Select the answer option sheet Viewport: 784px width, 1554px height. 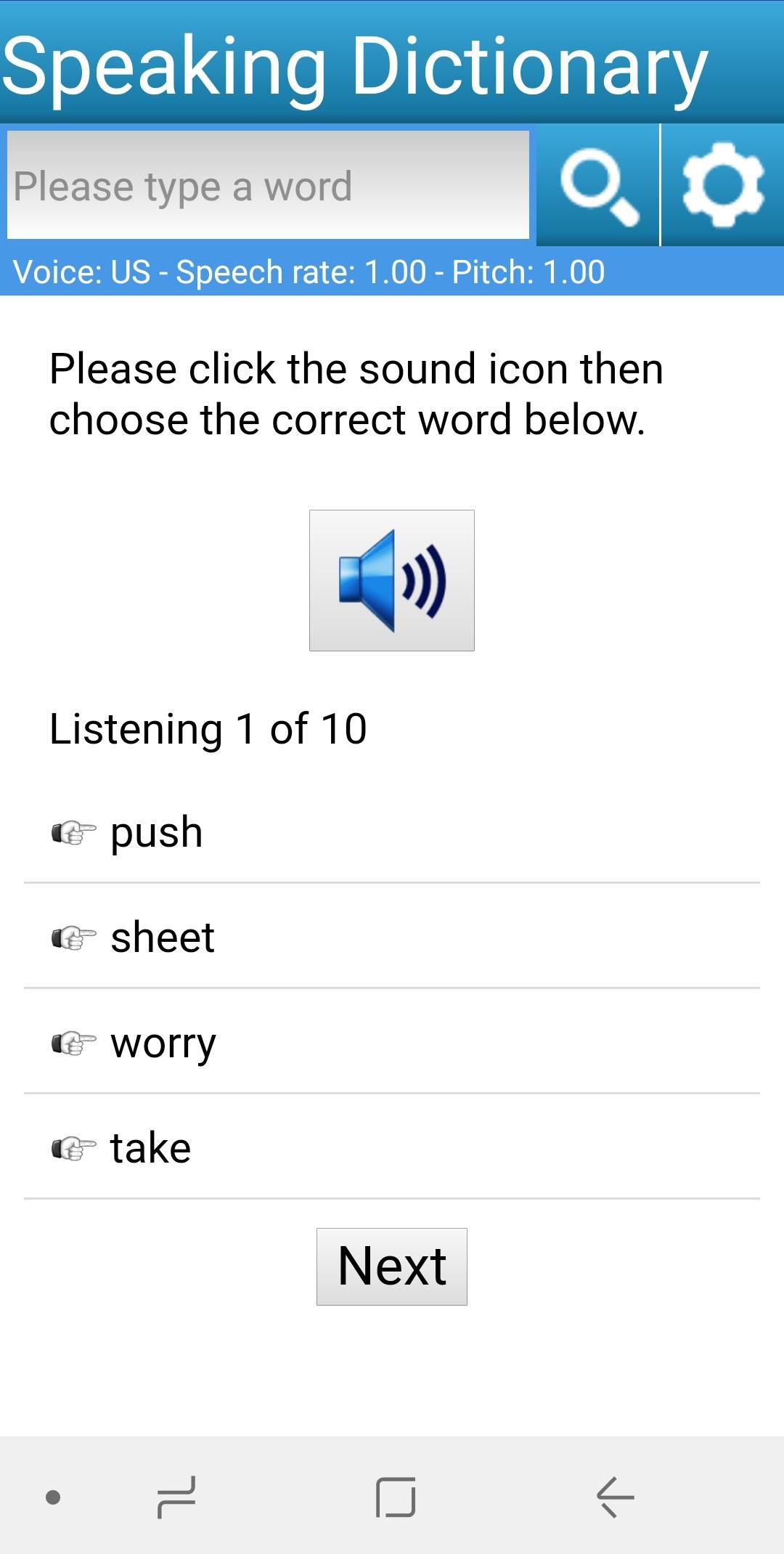161,937
